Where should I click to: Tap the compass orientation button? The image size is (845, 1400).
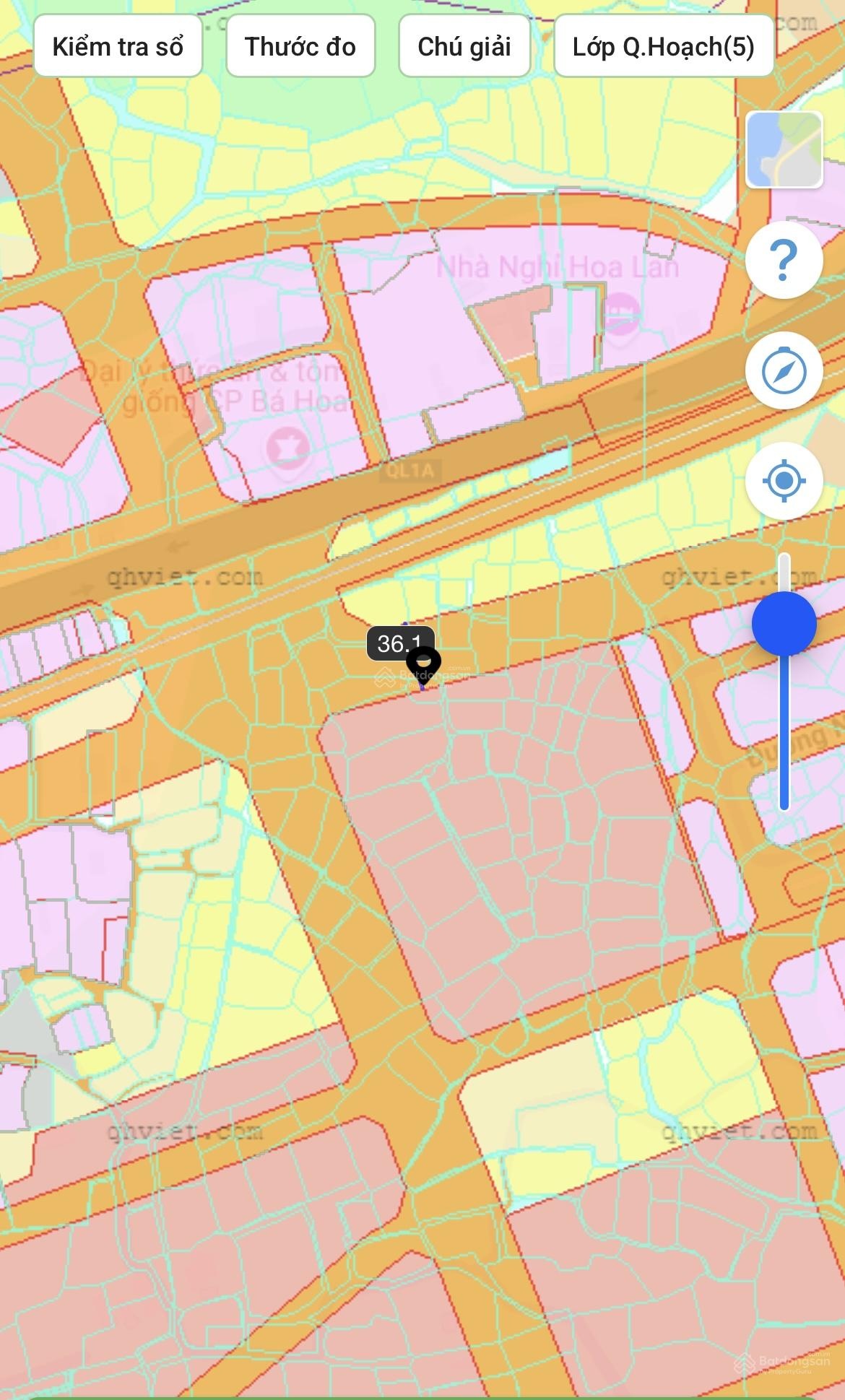(x=784, y=371)
